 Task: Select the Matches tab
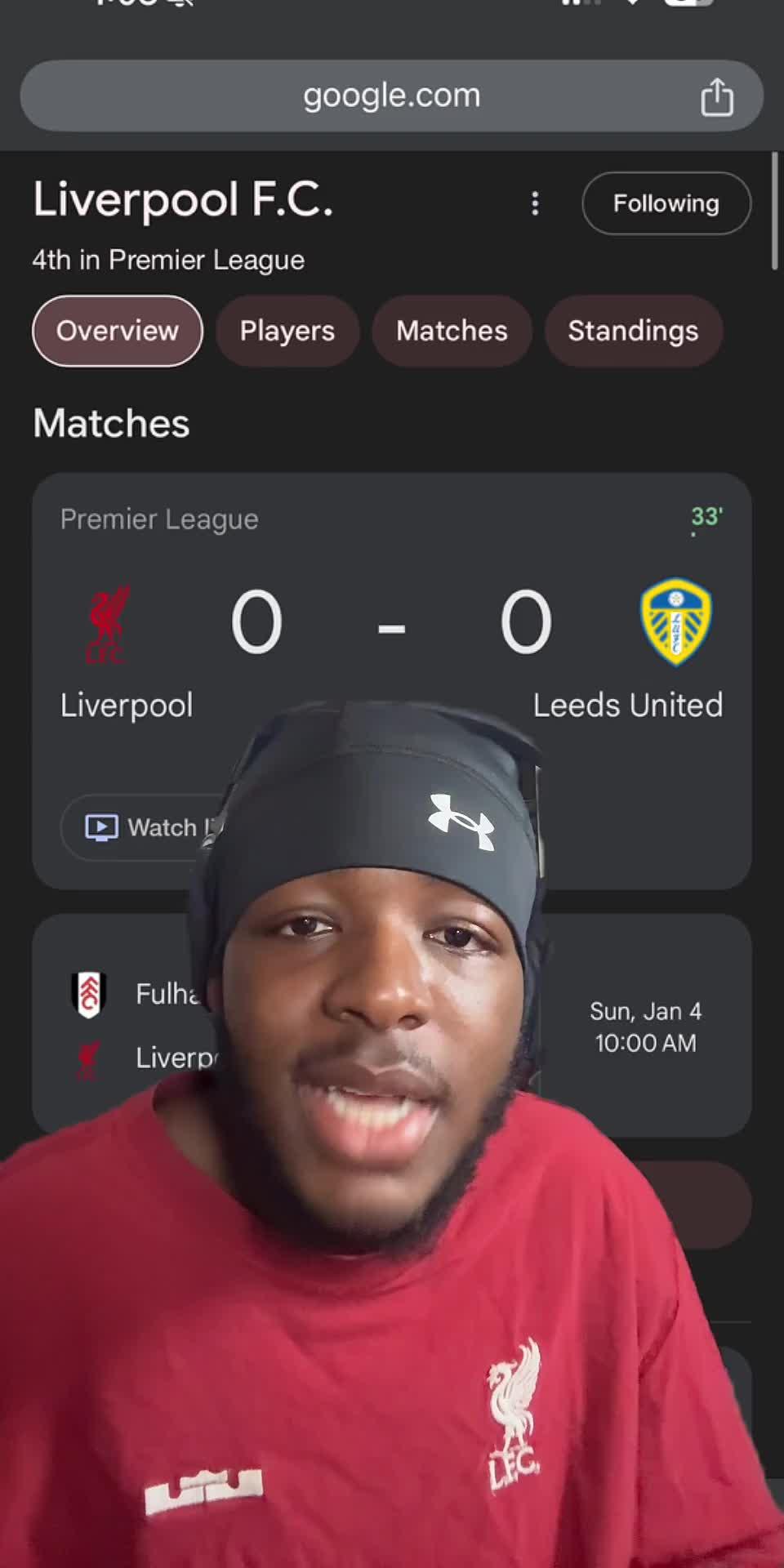pos(452,331)
